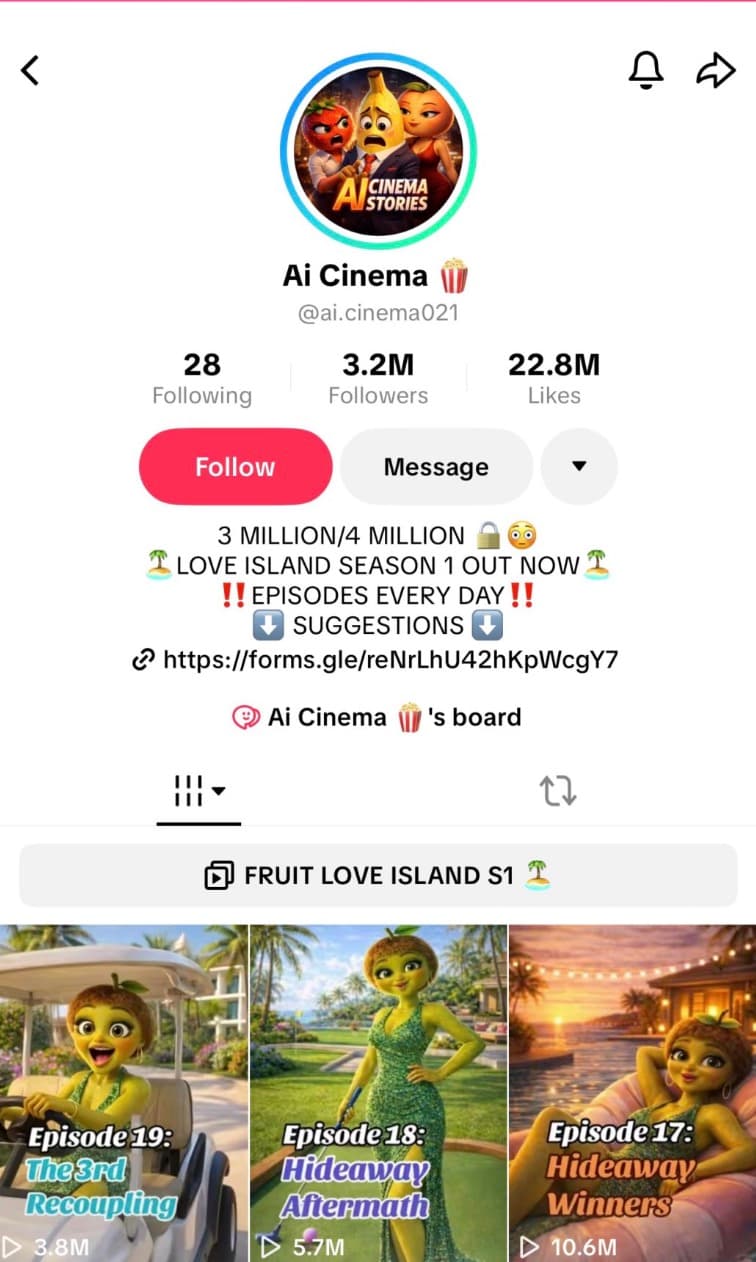The width and height of the screenshot is (756, 1262).
Task: Expand the FRUIT LOVE ISLAND S1 playlist
Action: coord(378,875)
